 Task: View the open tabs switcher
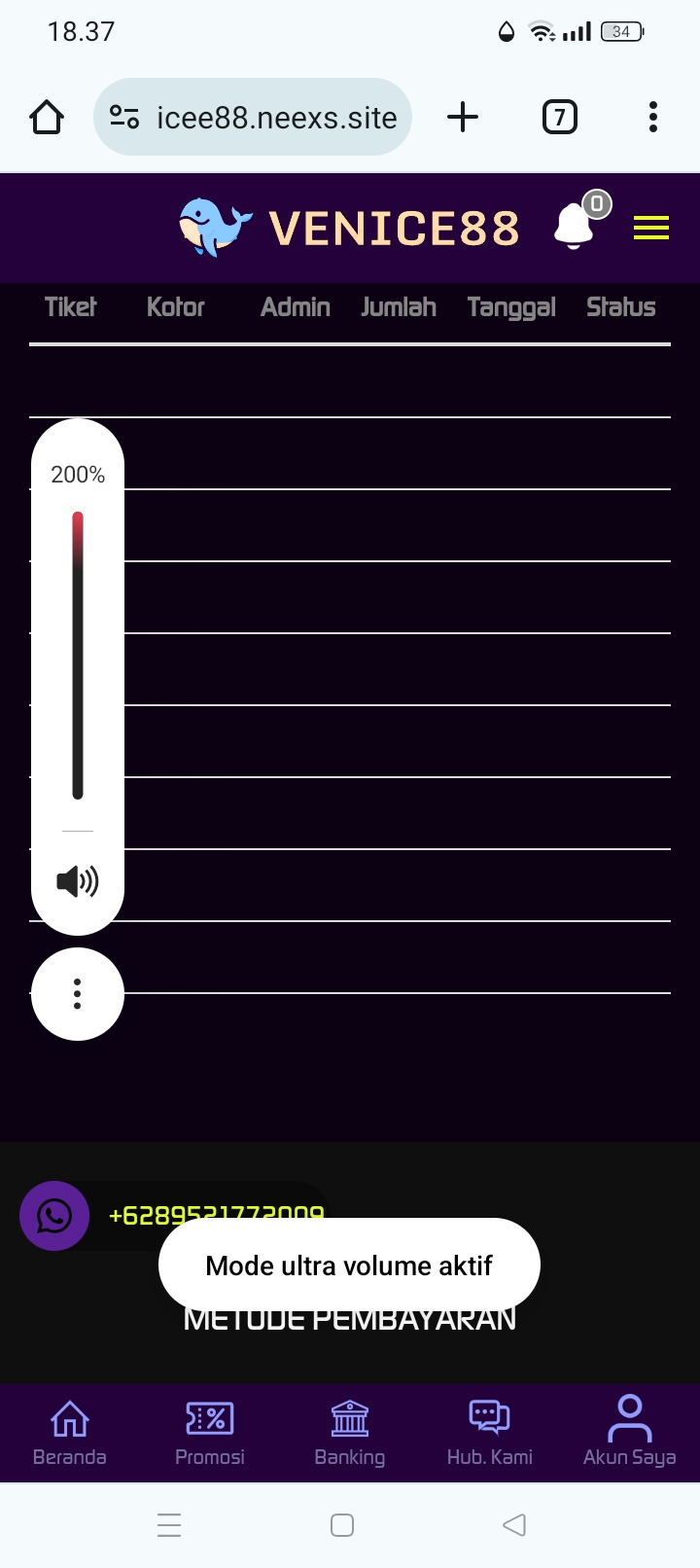pos(559,118)
